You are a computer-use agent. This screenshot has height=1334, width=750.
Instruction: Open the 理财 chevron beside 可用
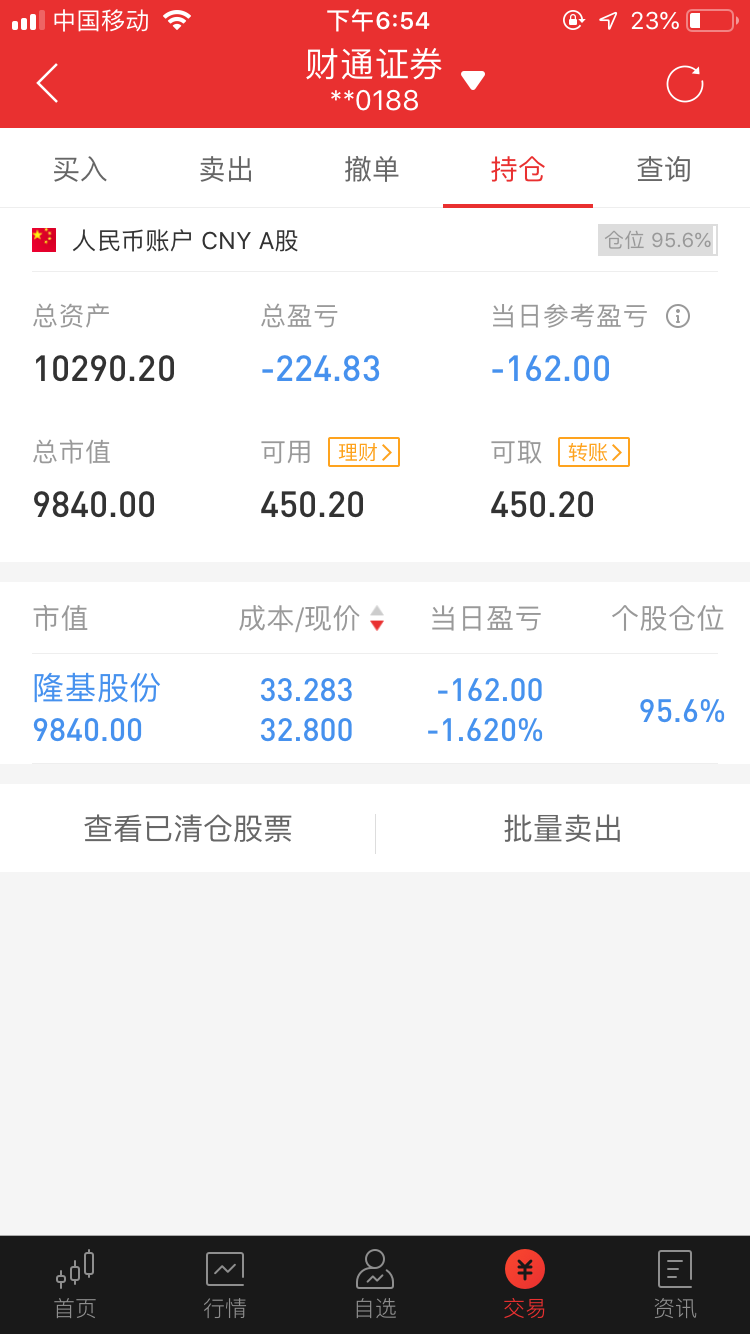coord(363,452)
